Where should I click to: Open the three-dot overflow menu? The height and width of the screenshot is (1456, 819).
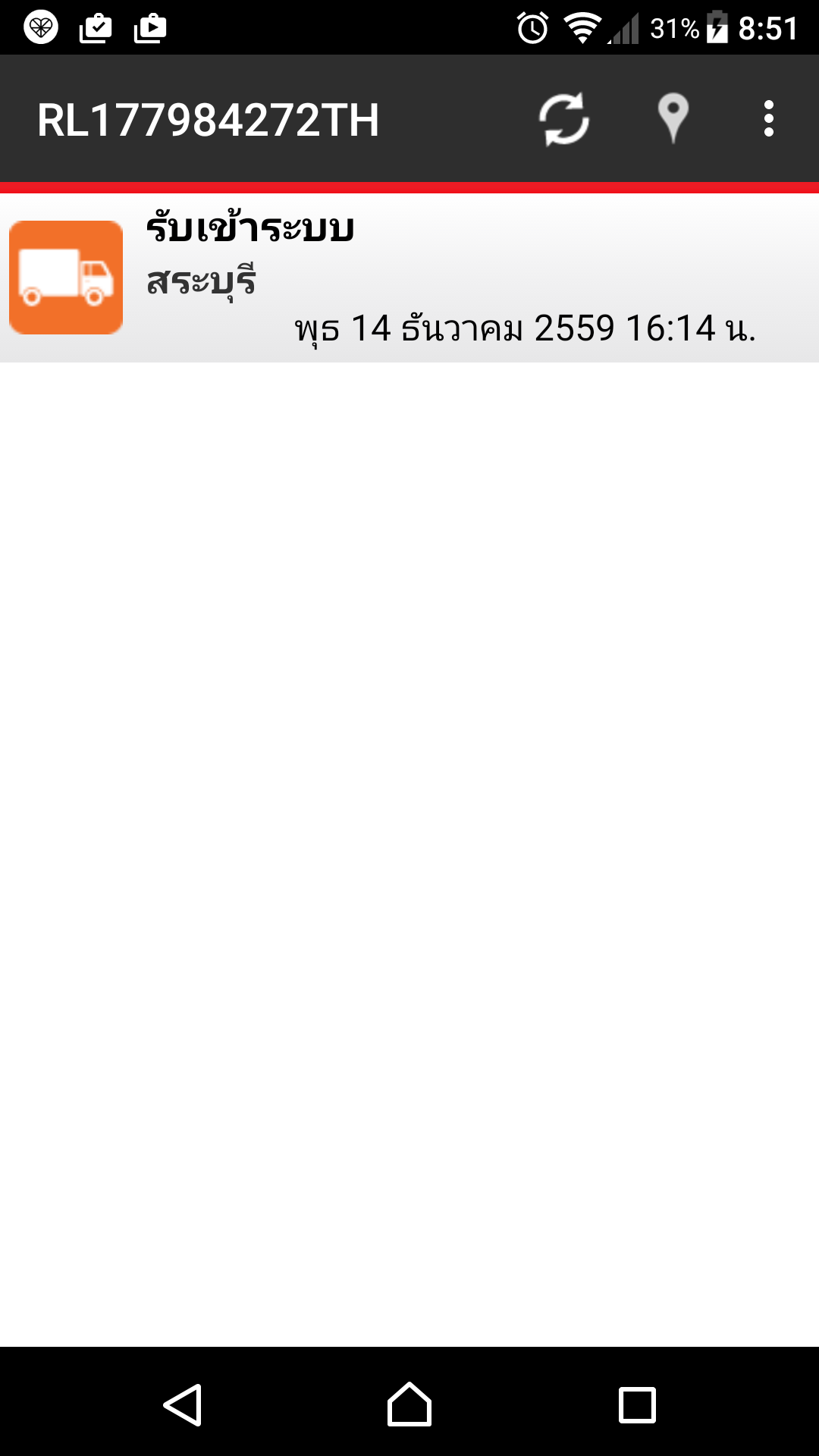click(x=769, y=119)
